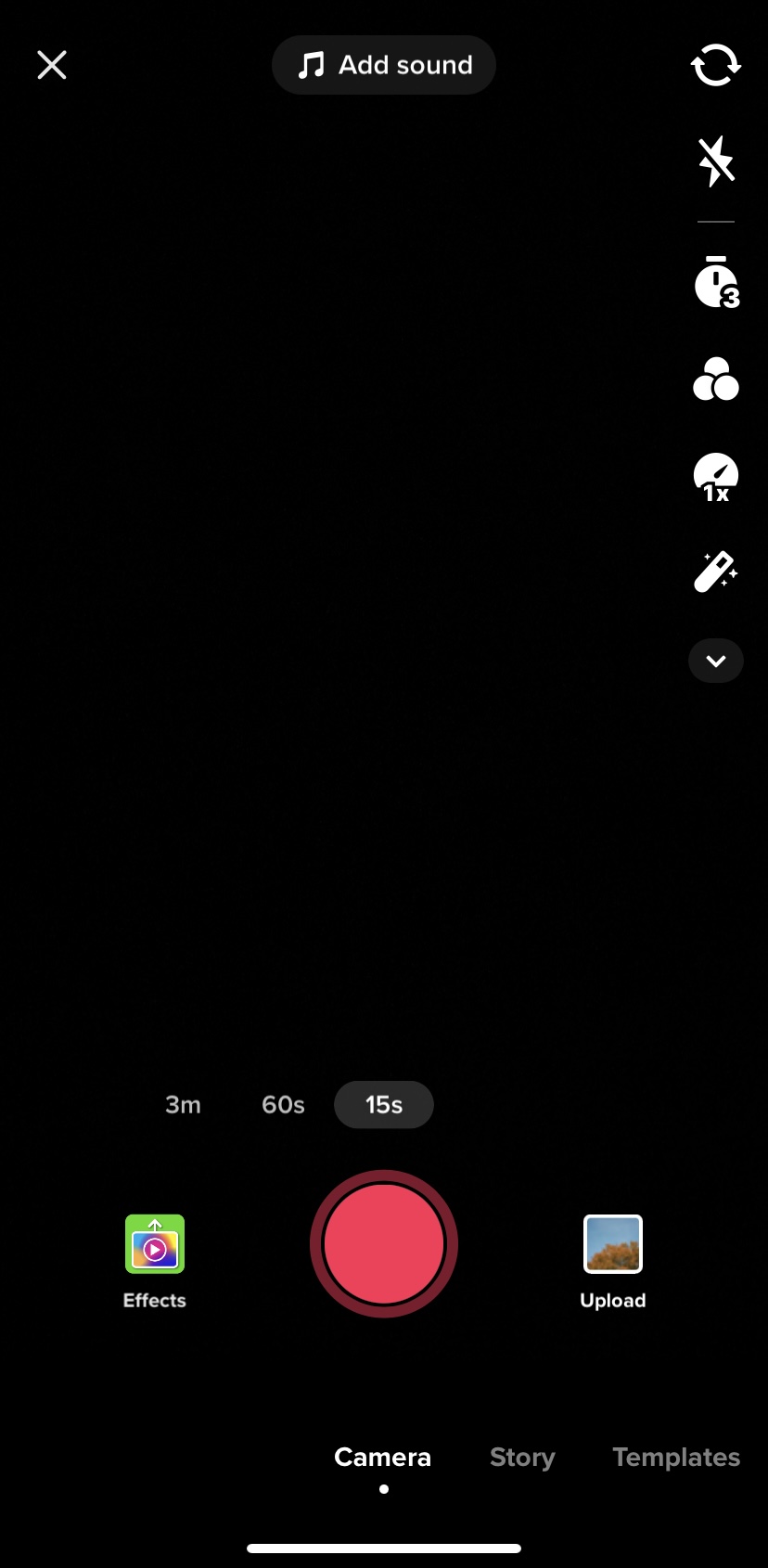Viewport: 768px width, 1568px height.
Task: Tap Add sound button
Action: [384, 65]
